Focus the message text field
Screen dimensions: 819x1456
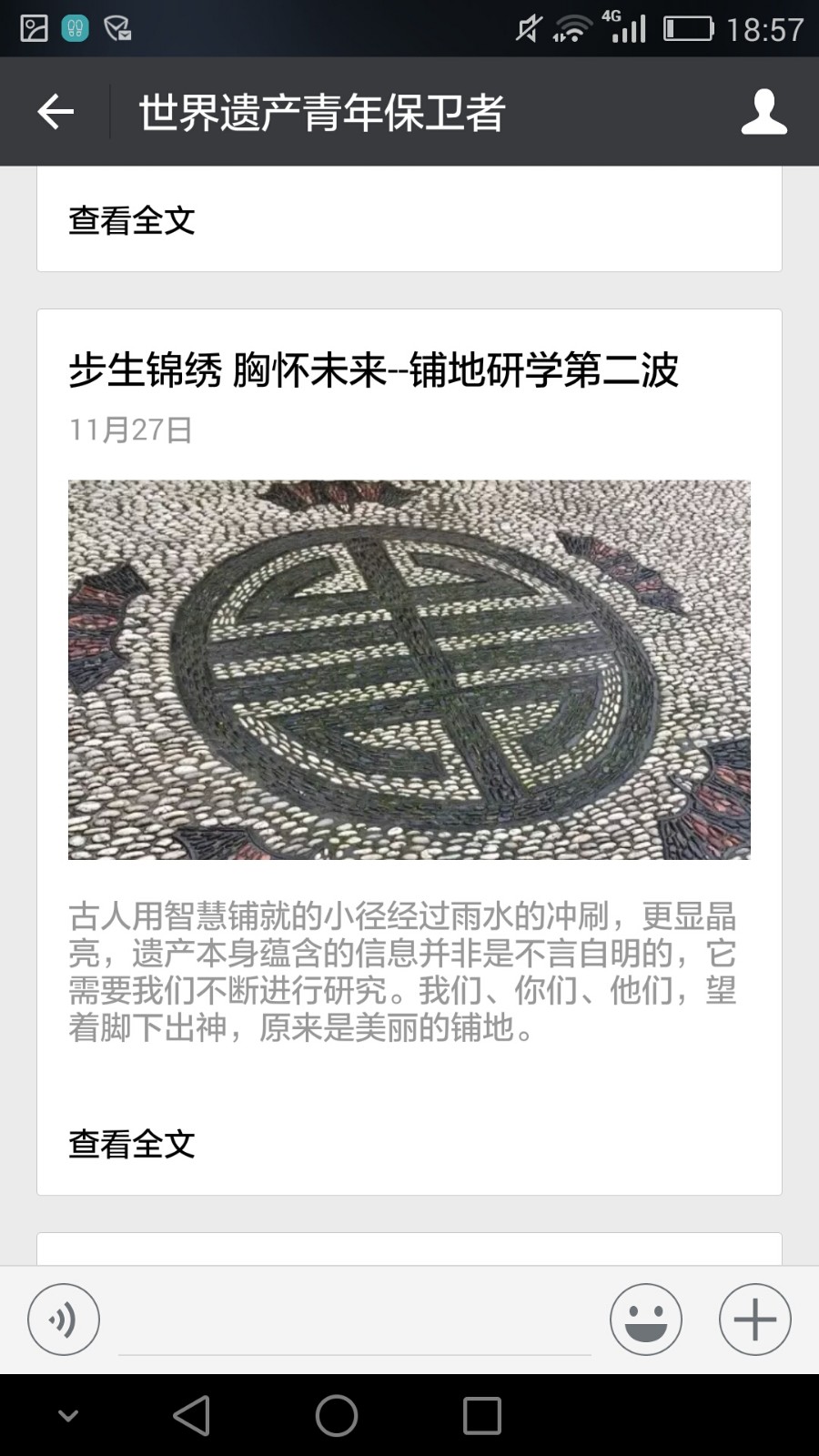[x=355, y=1324]
